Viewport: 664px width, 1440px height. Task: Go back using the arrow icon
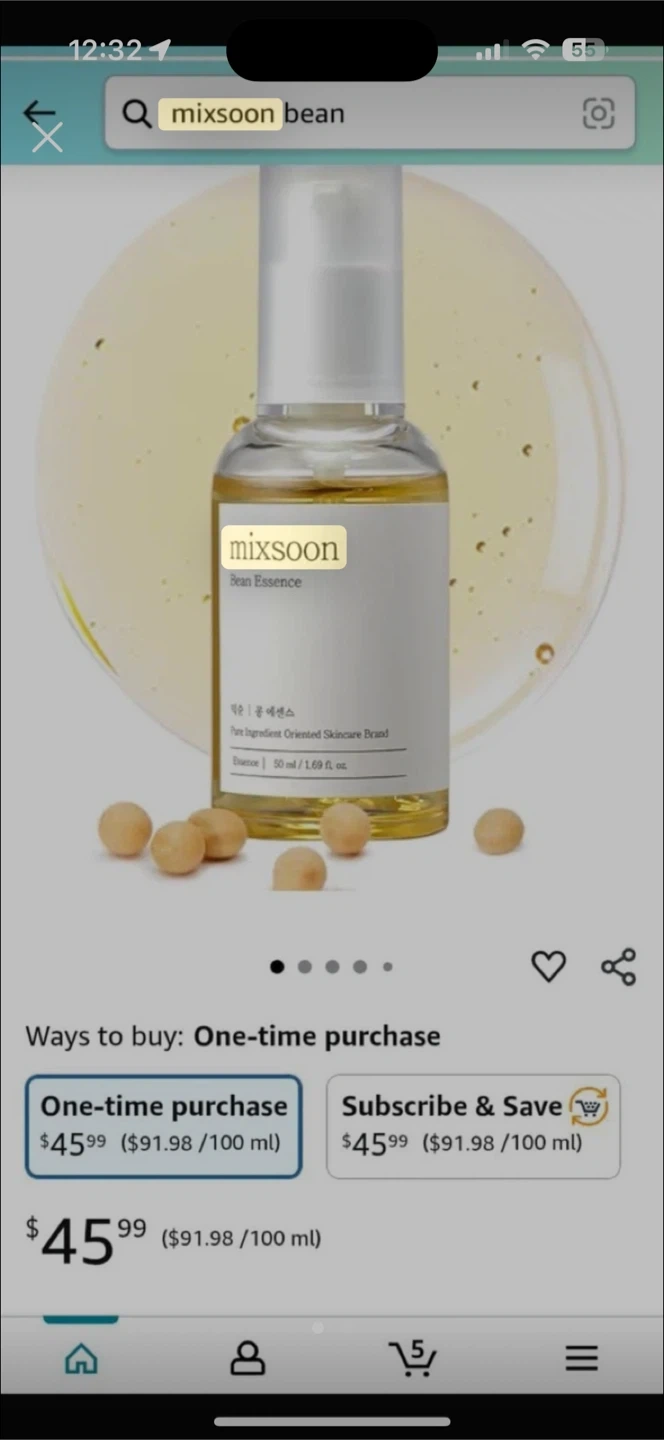click(x=38, y=112)
